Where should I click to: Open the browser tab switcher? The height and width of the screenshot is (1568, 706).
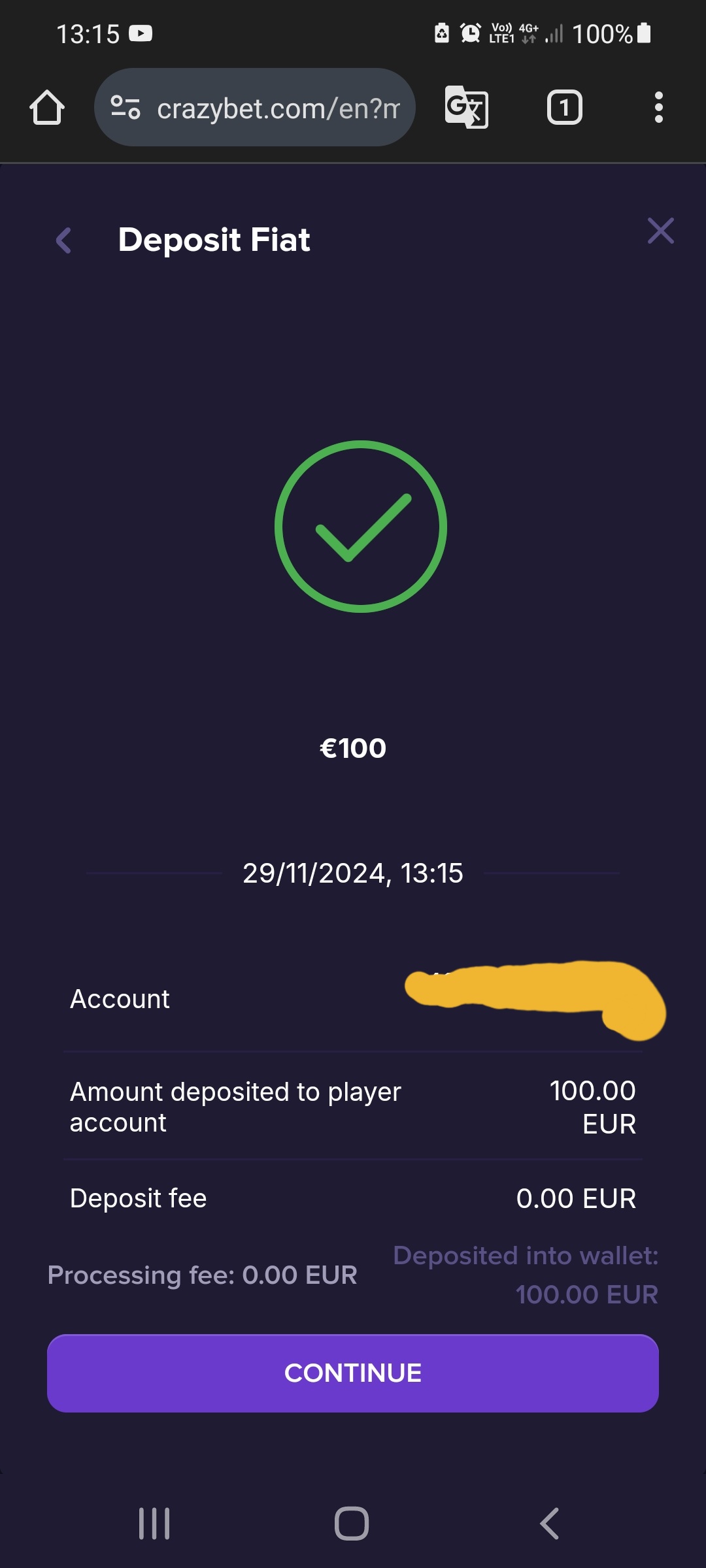(x=564, y=107)
